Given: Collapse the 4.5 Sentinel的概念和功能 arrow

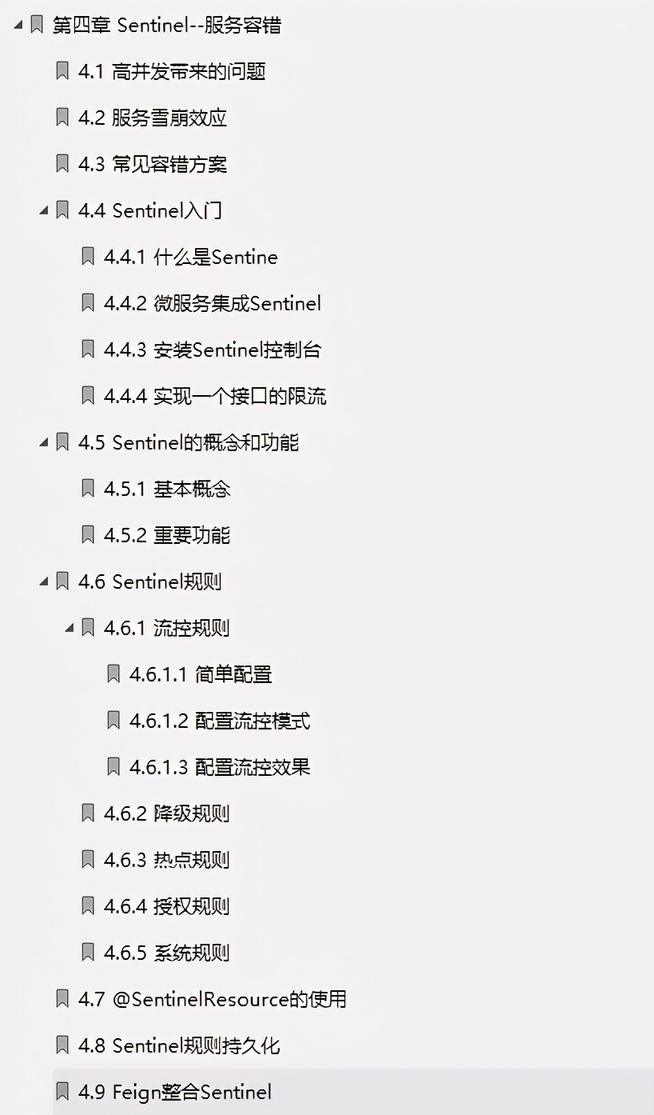Looking at the screenshot, I should pos(44,443).
